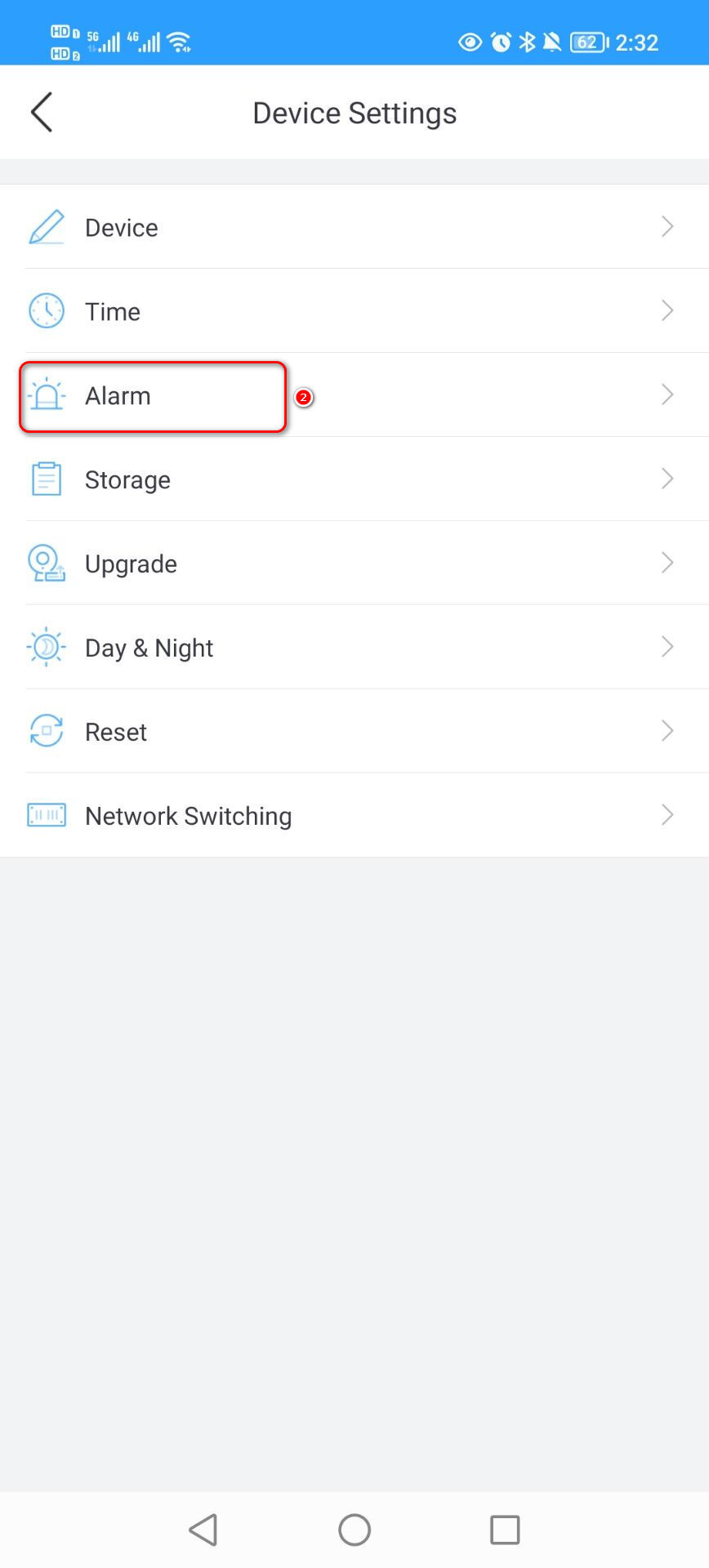Show recent apps
This screenshot has height=1568, width=709.
[x=505, y=1530]
